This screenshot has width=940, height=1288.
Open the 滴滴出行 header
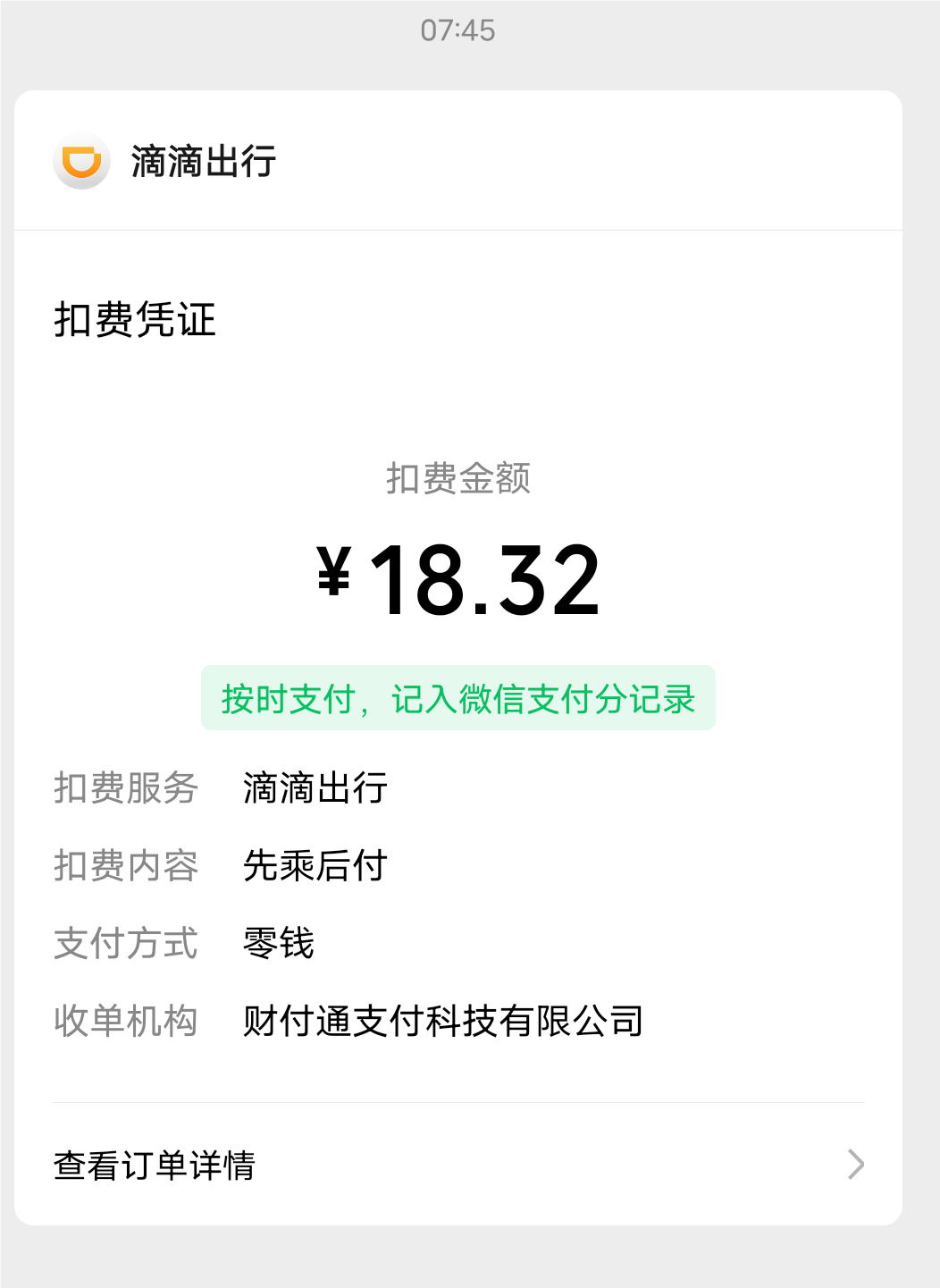click(458, 161)
